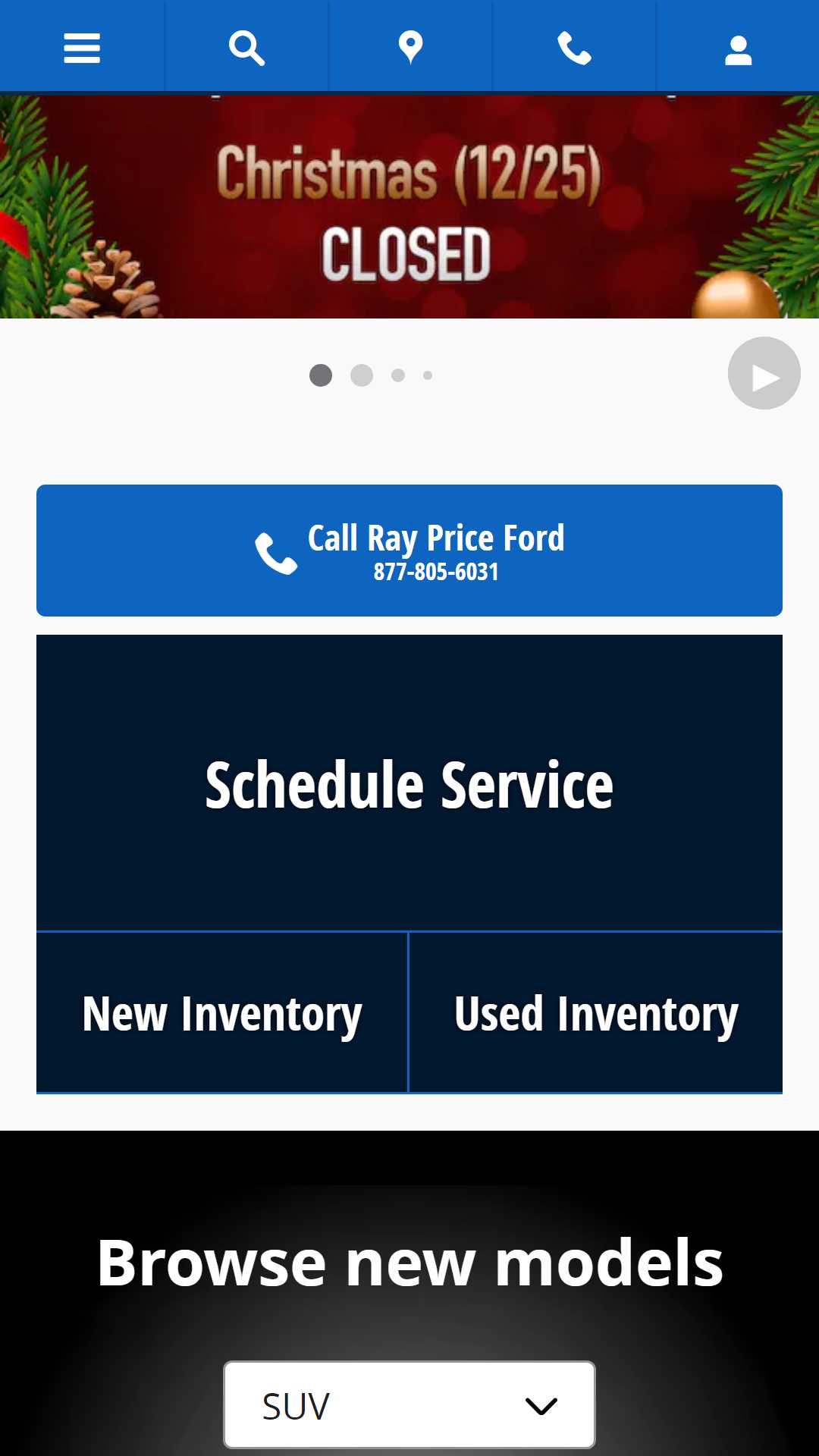
Task: Call Ray Price Ford at 877-805-6031
Action: tap(409, 551)
